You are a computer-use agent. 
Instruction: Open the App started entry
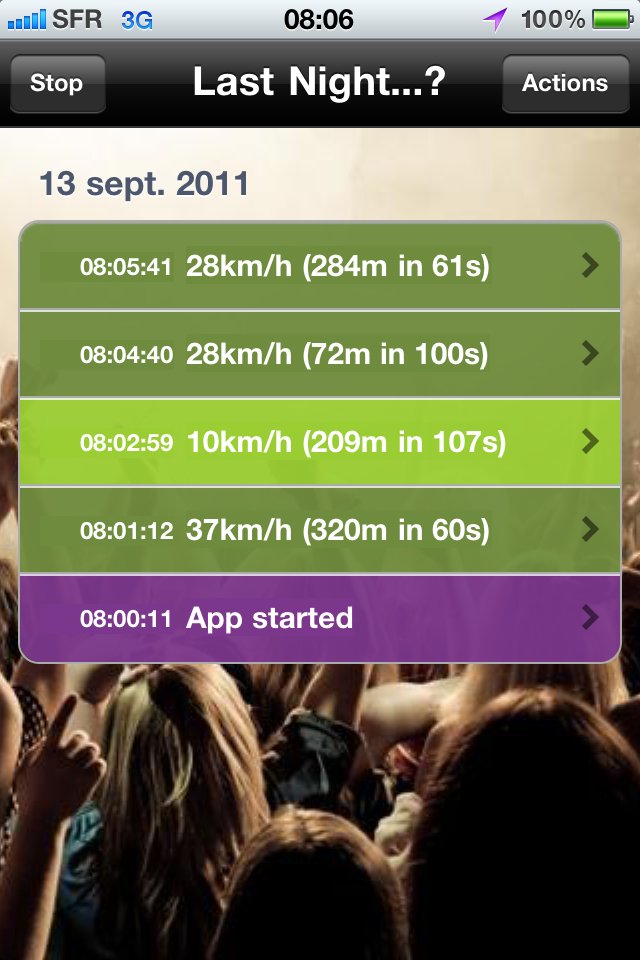pos(320,618)
